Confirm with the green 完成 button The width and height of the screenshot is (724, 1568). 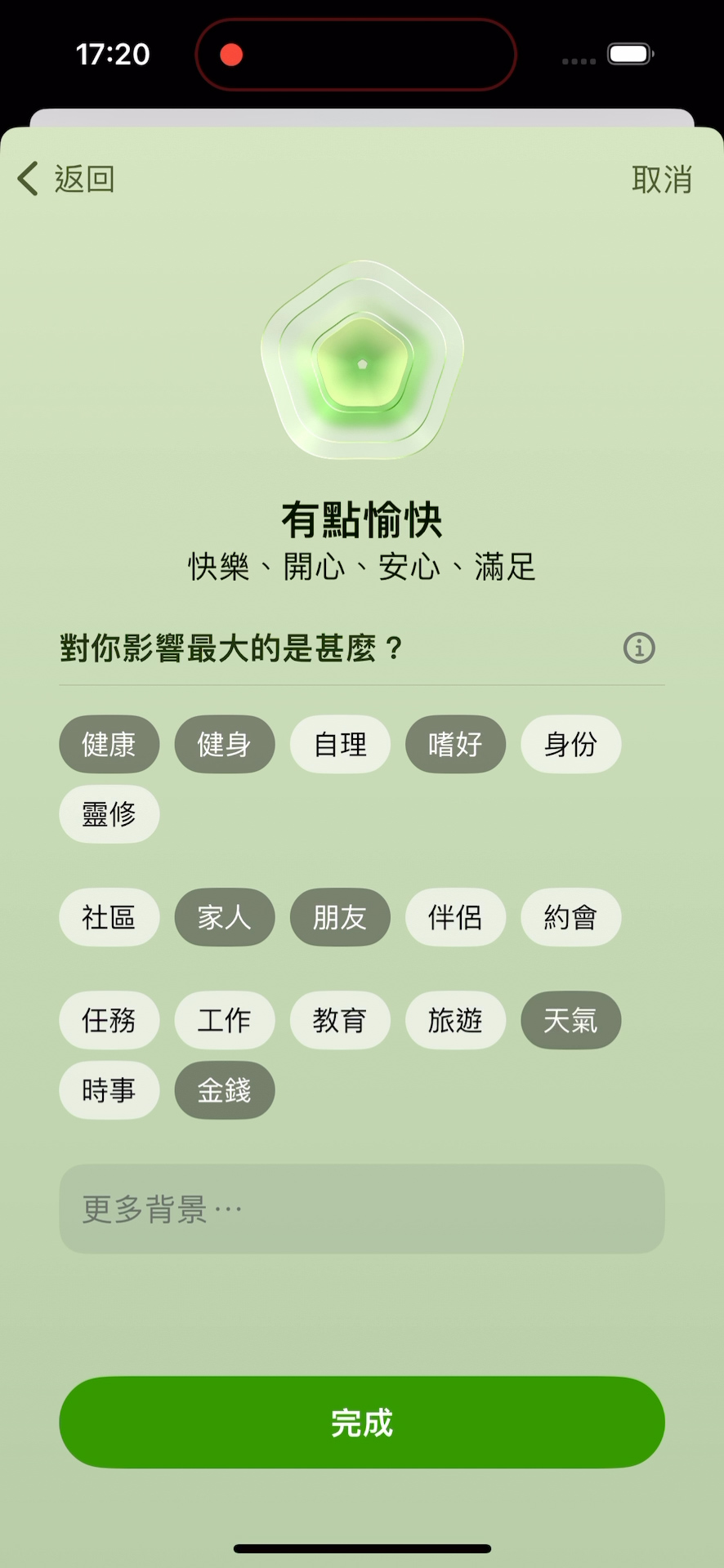click(x=362, y=1423)
